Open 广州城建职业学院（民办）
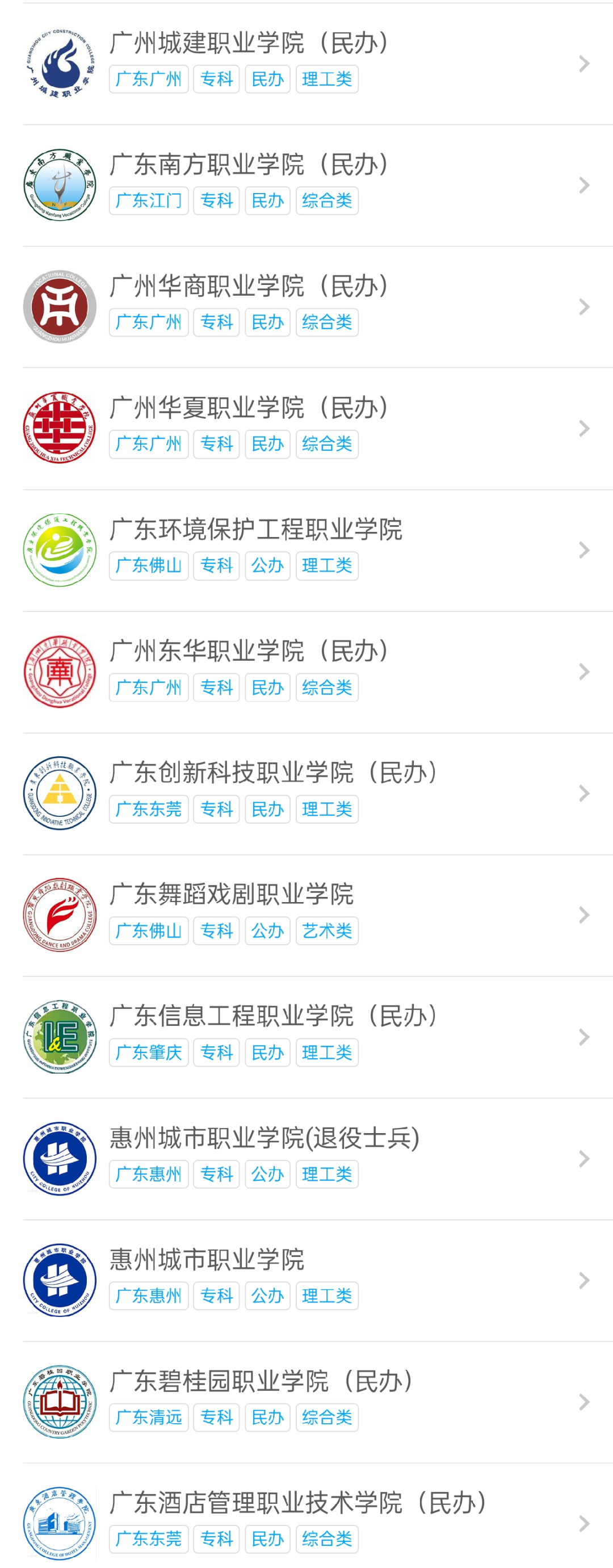The height and width of the screenshot is (1568, 613). coord(250,44)
